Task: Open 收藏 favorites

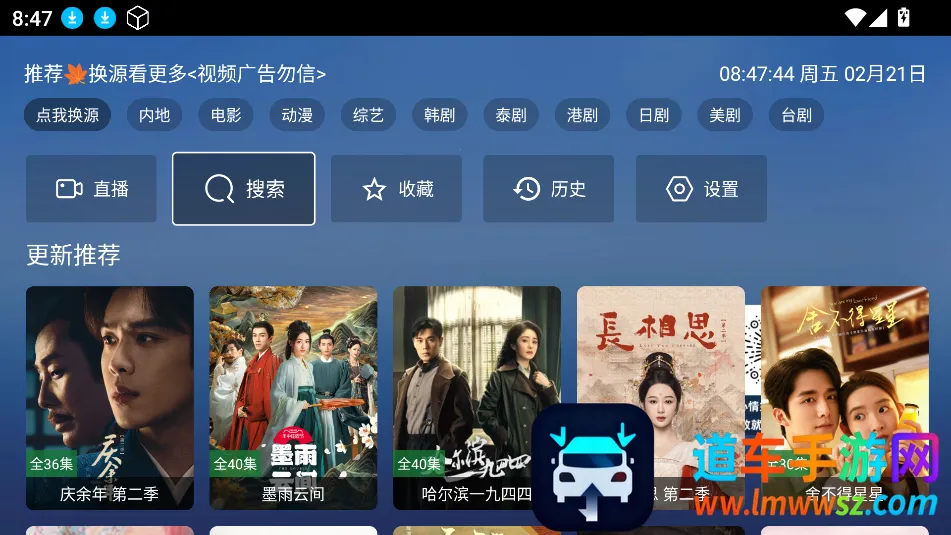Action: [396, 189]
